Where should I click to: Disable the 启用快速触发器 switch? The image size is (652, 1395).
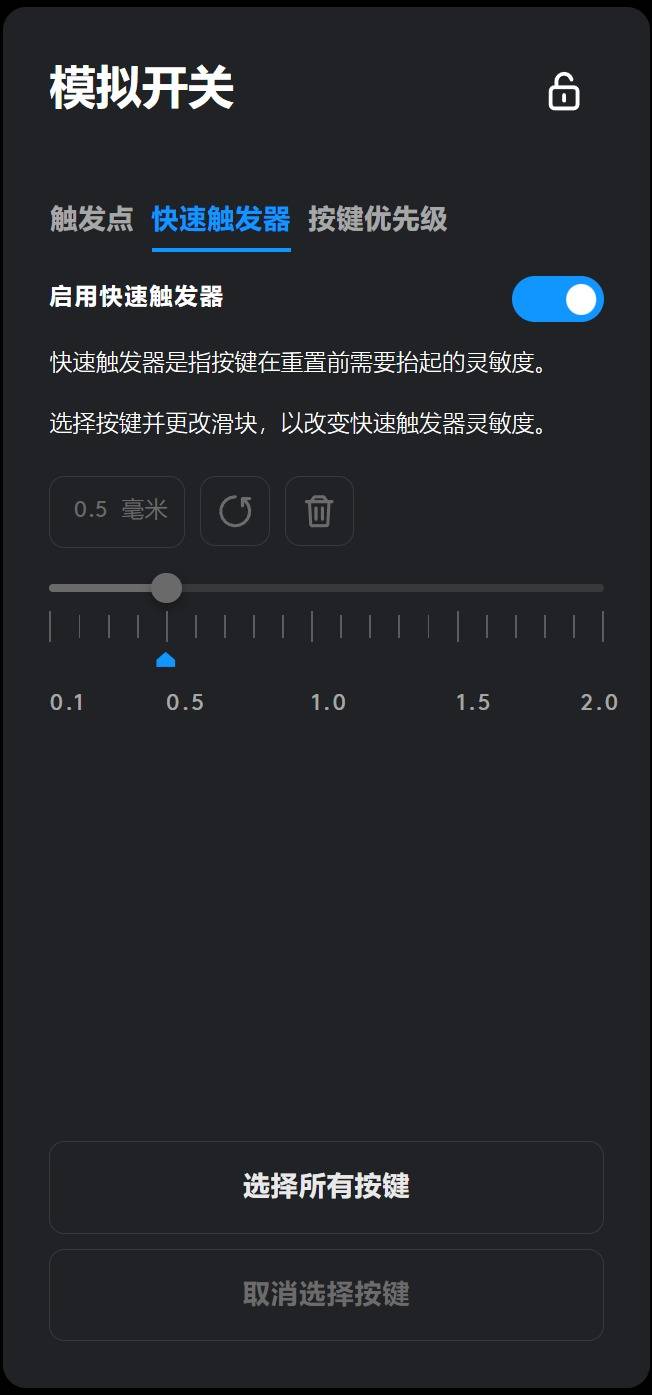click(x=557, y=299)
